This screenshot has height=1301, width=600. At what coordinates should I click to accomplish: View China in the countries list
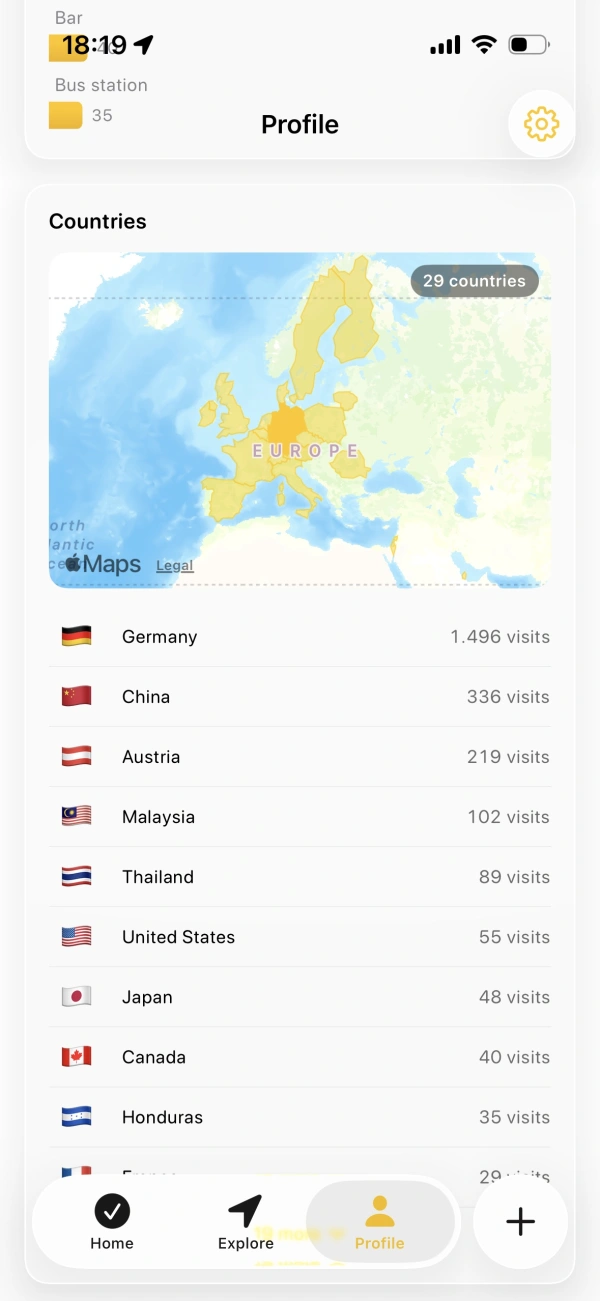pos(300,697)
